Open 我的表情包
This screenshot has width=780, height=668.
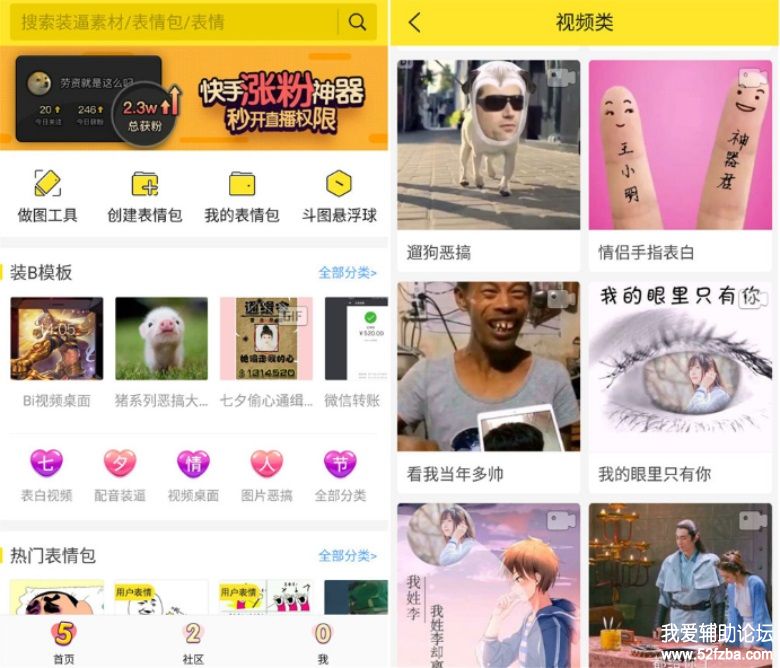coord(242,195)
